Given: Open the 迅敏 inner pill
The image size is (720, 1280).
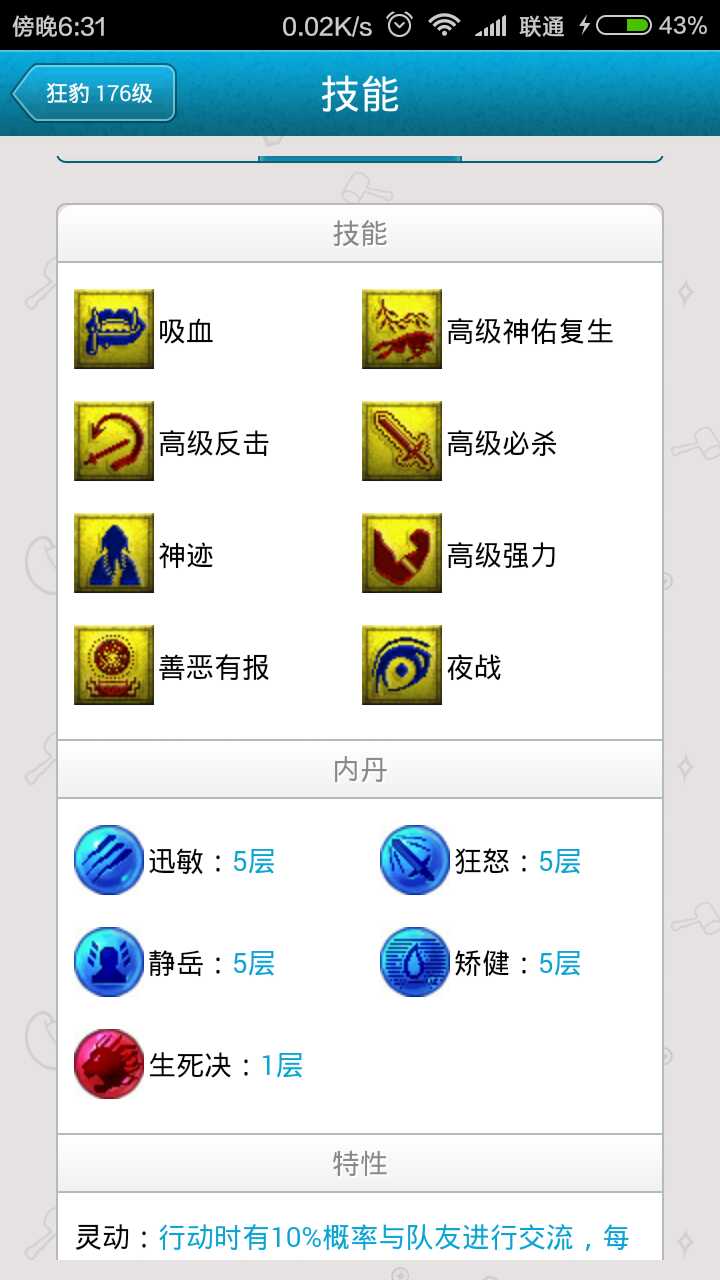Looking at the screenshot, I should pyautogui.click(x=109, y=860).
